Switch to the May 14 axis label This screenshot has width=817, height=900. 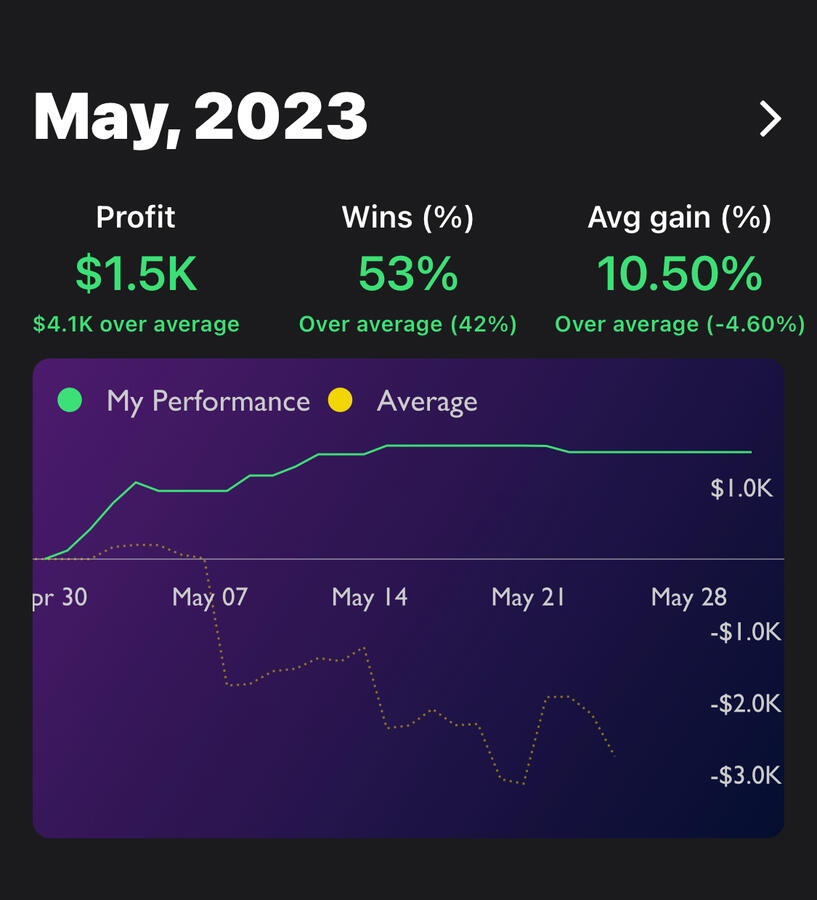pos(369,597)
